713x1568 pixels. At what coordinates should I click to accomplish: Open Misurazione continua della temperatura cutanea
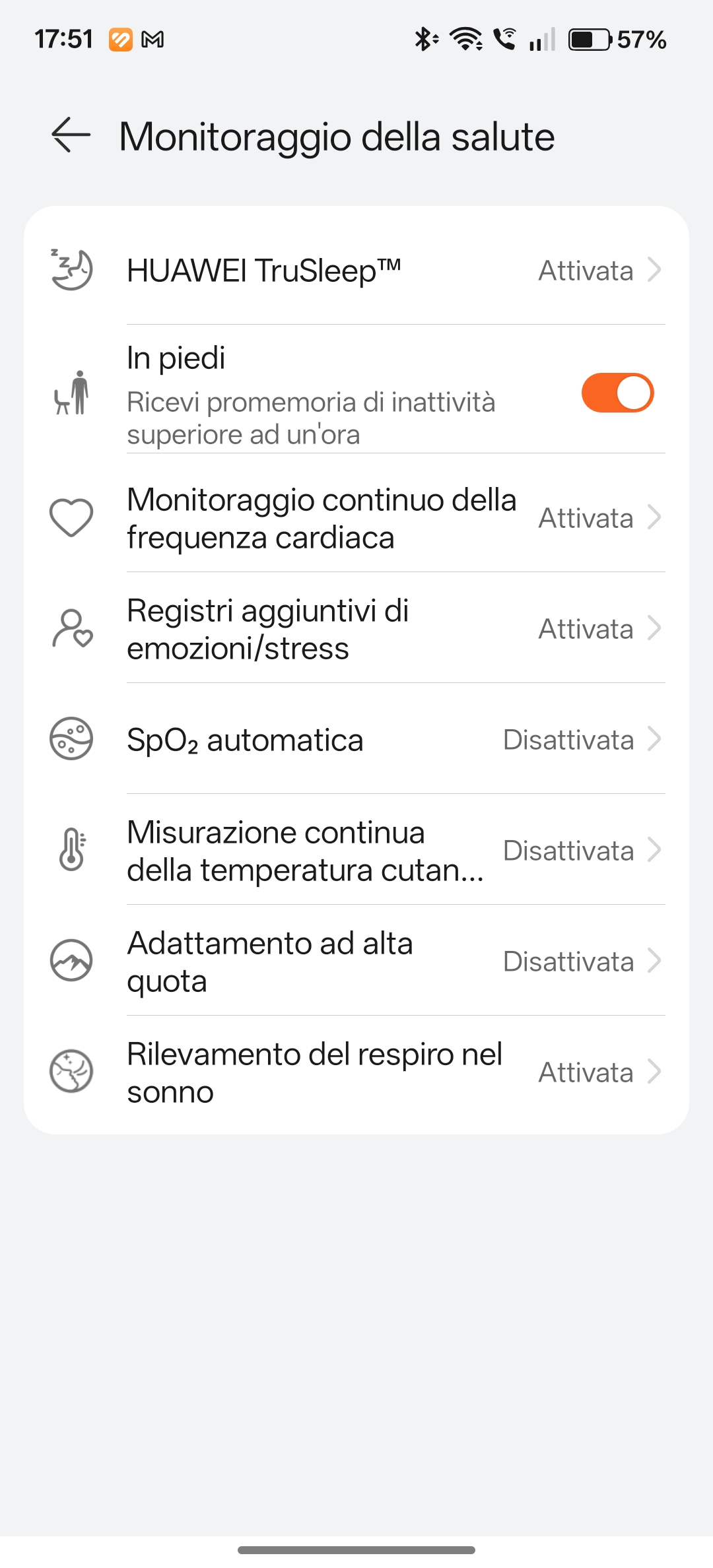[356, 851]
